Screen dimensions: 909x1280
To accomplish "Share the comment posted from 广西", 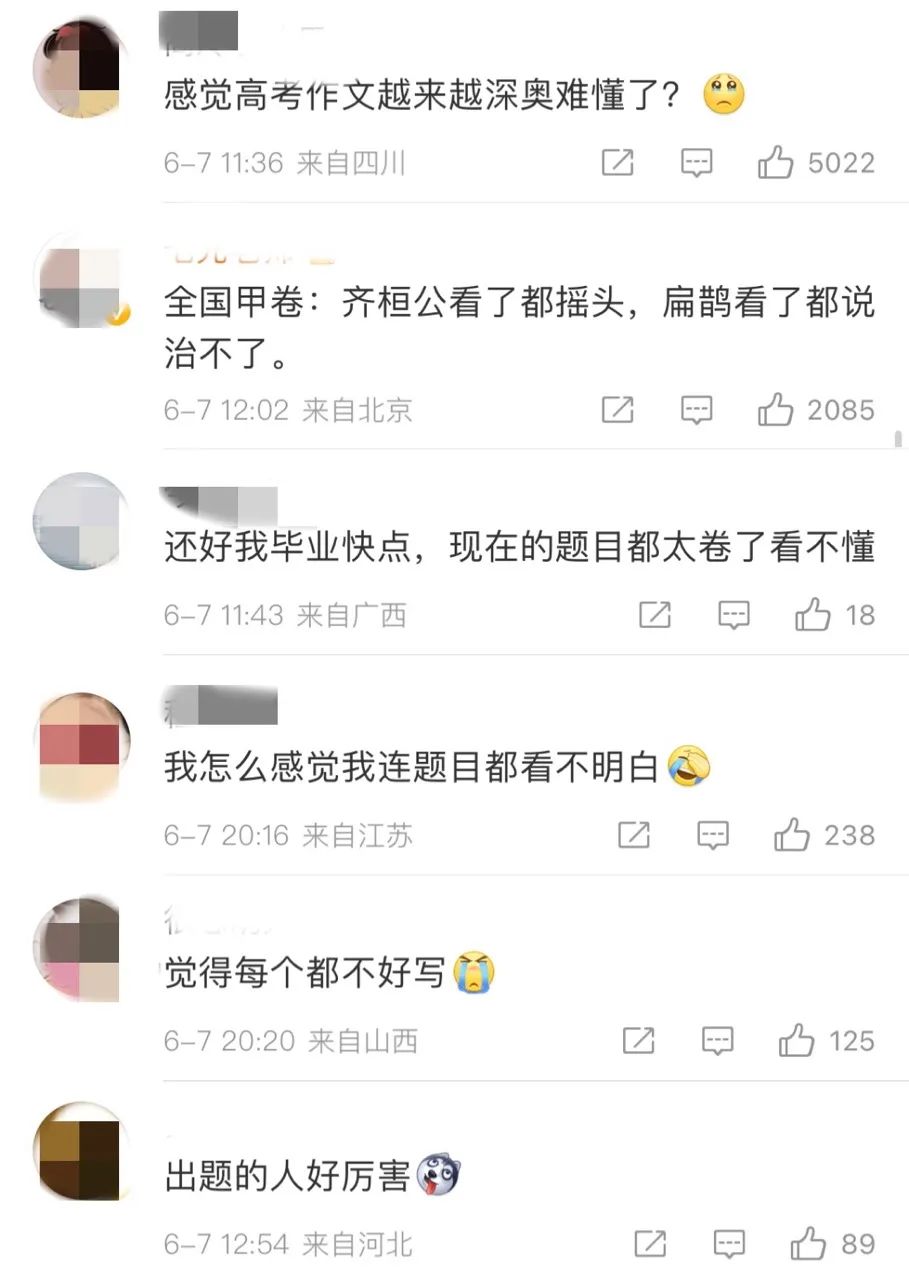I will (655, 616).
